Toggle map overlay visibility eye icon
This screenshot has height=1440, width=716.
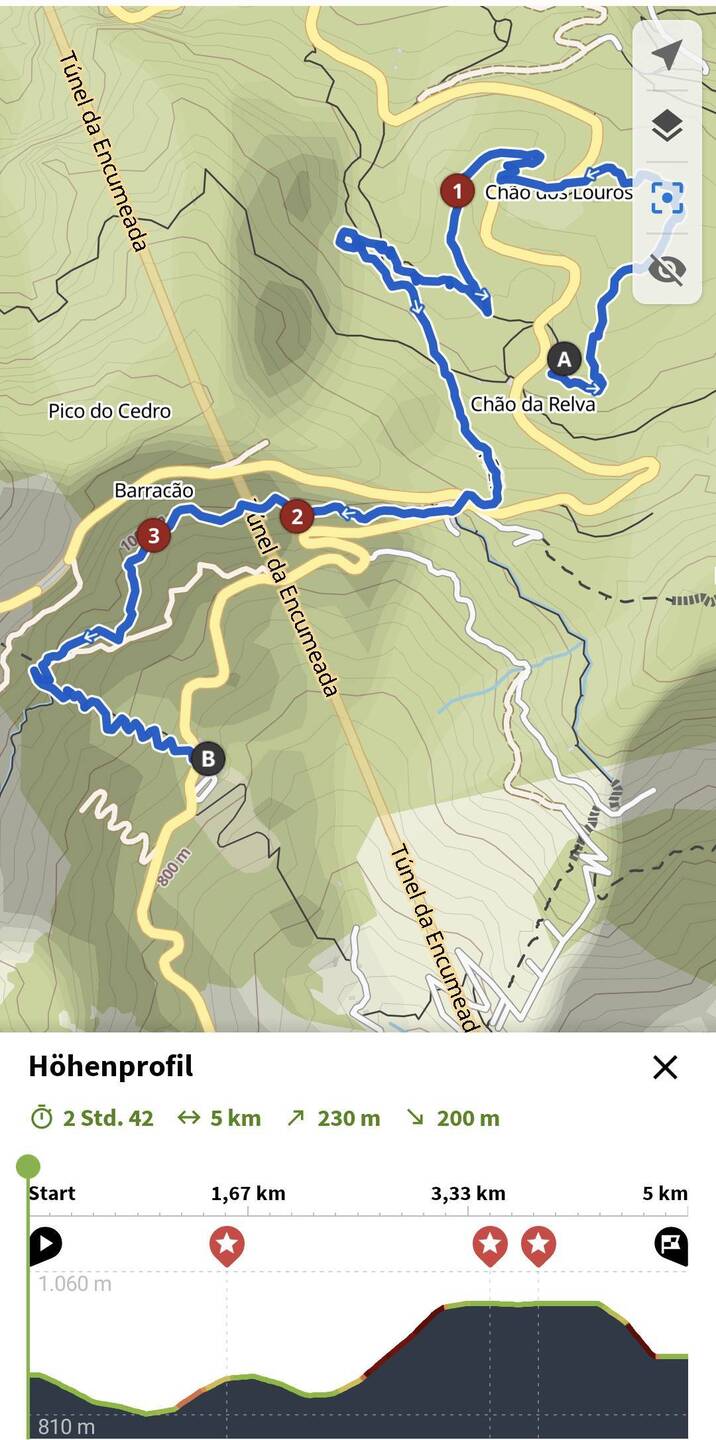tap(667, 269)
